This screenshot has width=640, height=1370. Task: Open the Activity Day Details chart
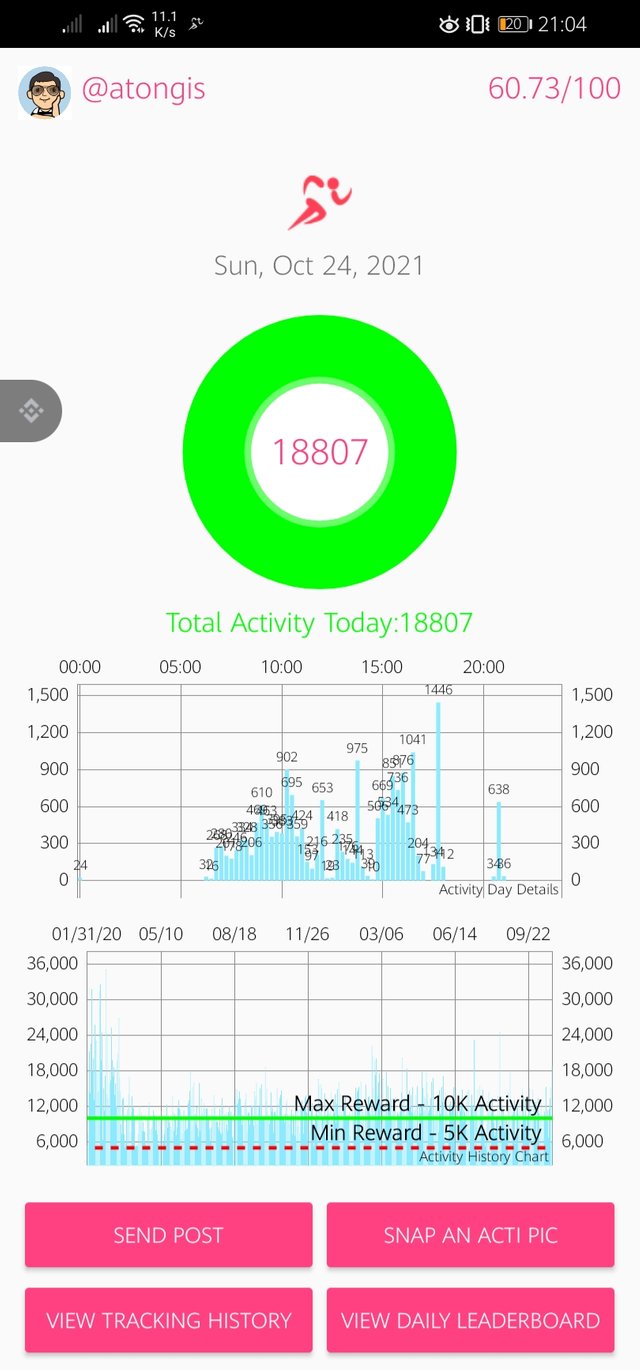coord(320,782)
